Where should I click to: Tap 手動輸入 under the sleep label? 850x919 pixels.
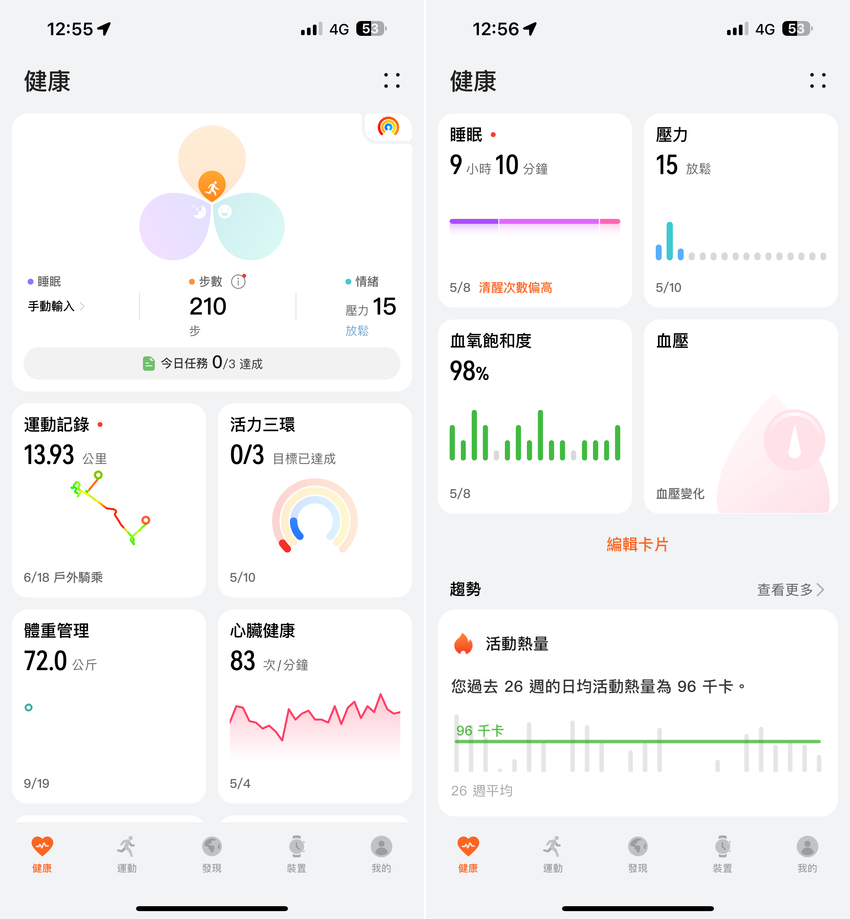[56, 306]
